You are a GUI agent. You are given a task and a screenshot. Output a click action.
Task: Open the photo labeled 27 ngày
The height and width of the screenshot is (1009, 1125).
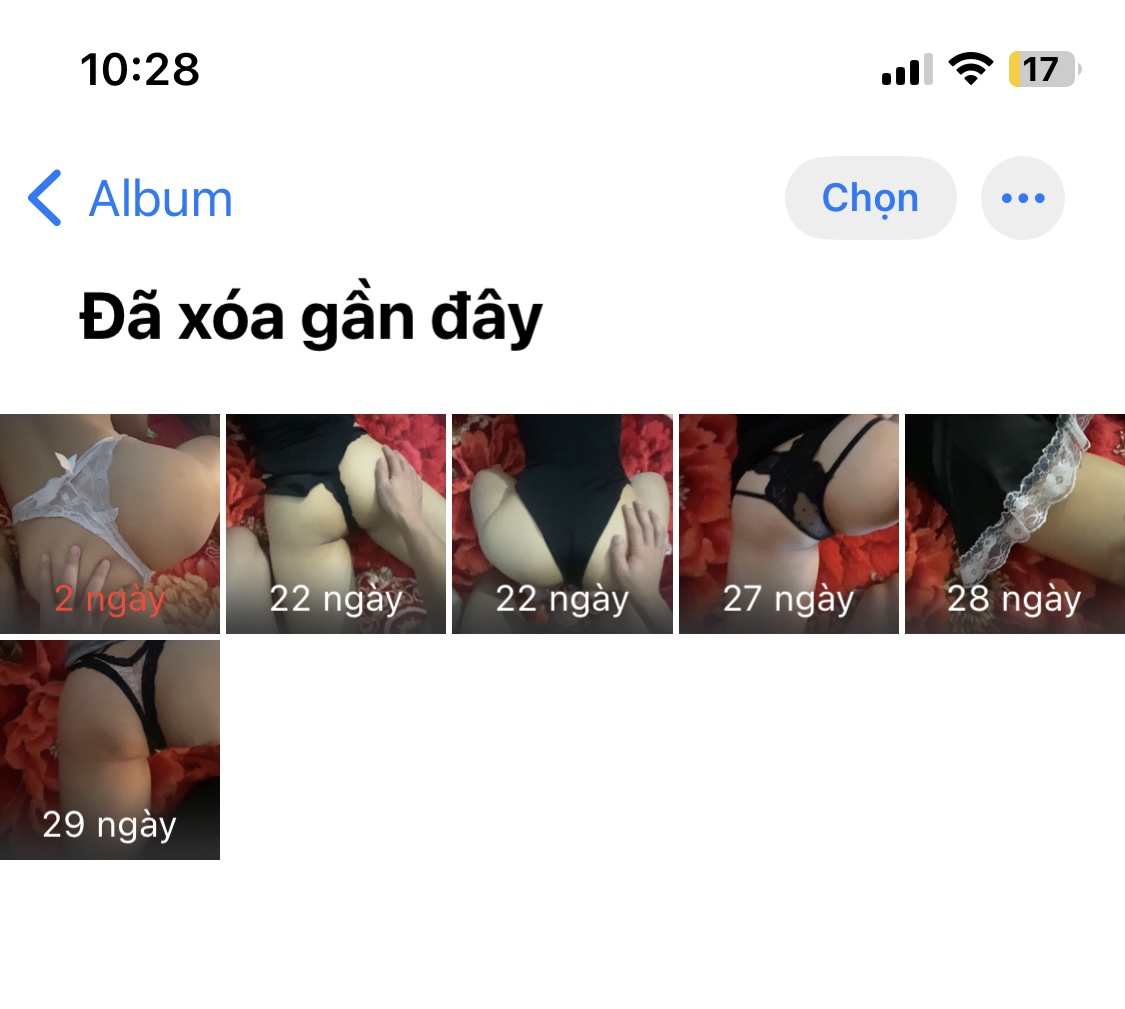(788, 523)
